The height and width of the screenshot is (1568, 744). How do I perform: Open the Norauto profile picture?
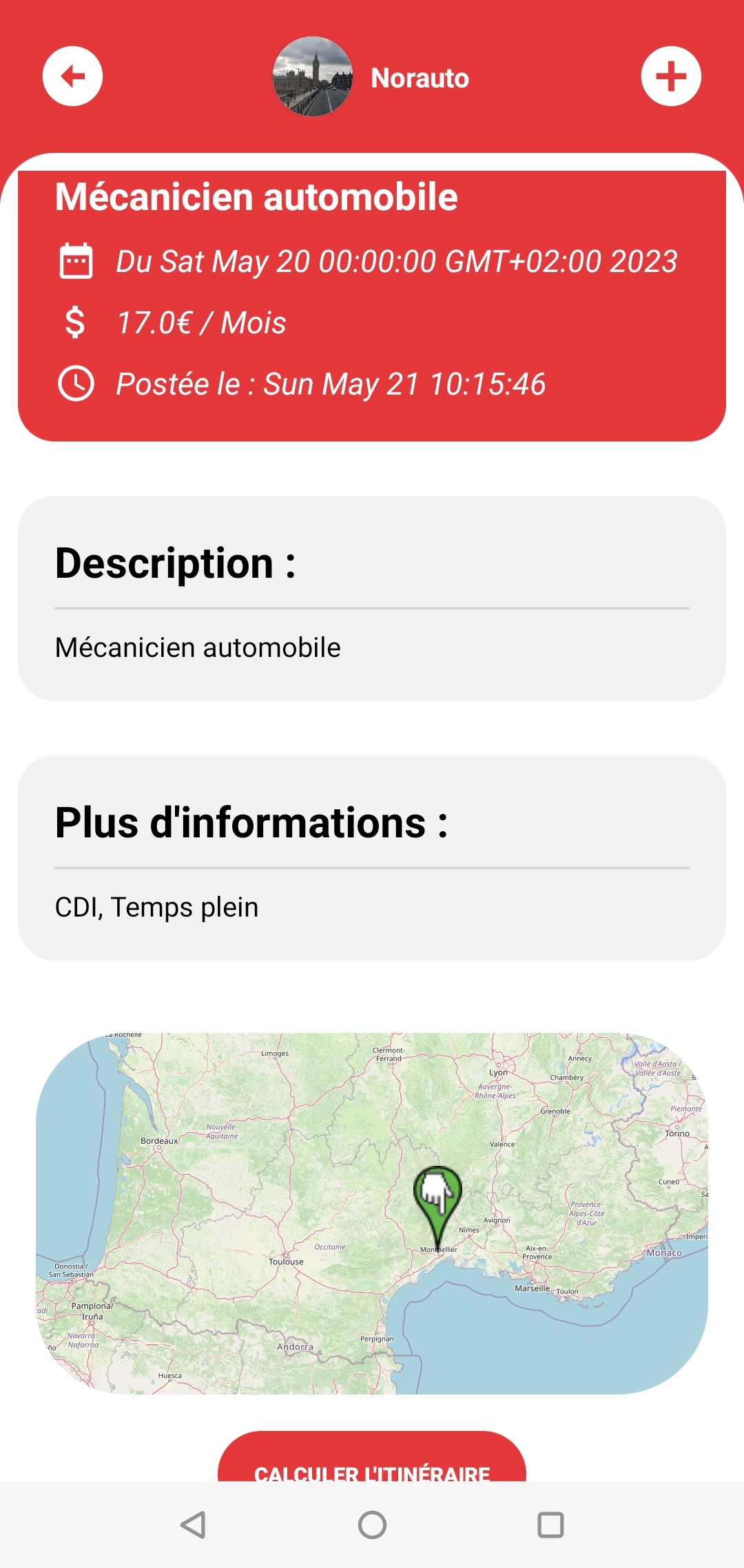tap(313, 76)
